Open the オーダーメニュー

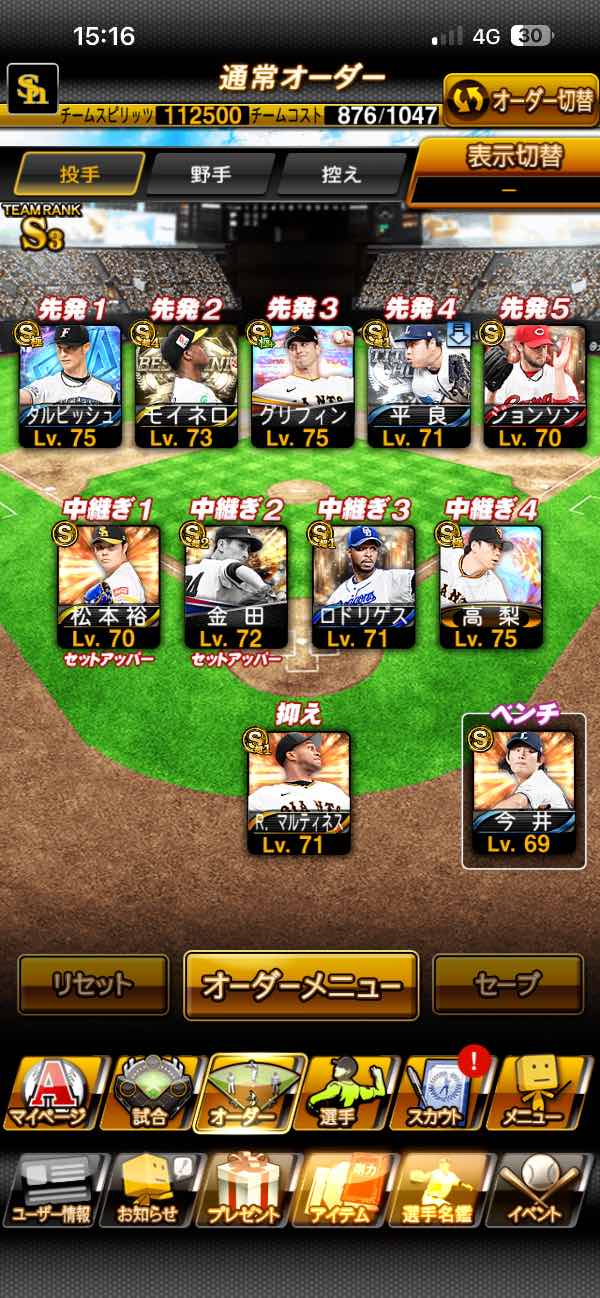point(301,985)
